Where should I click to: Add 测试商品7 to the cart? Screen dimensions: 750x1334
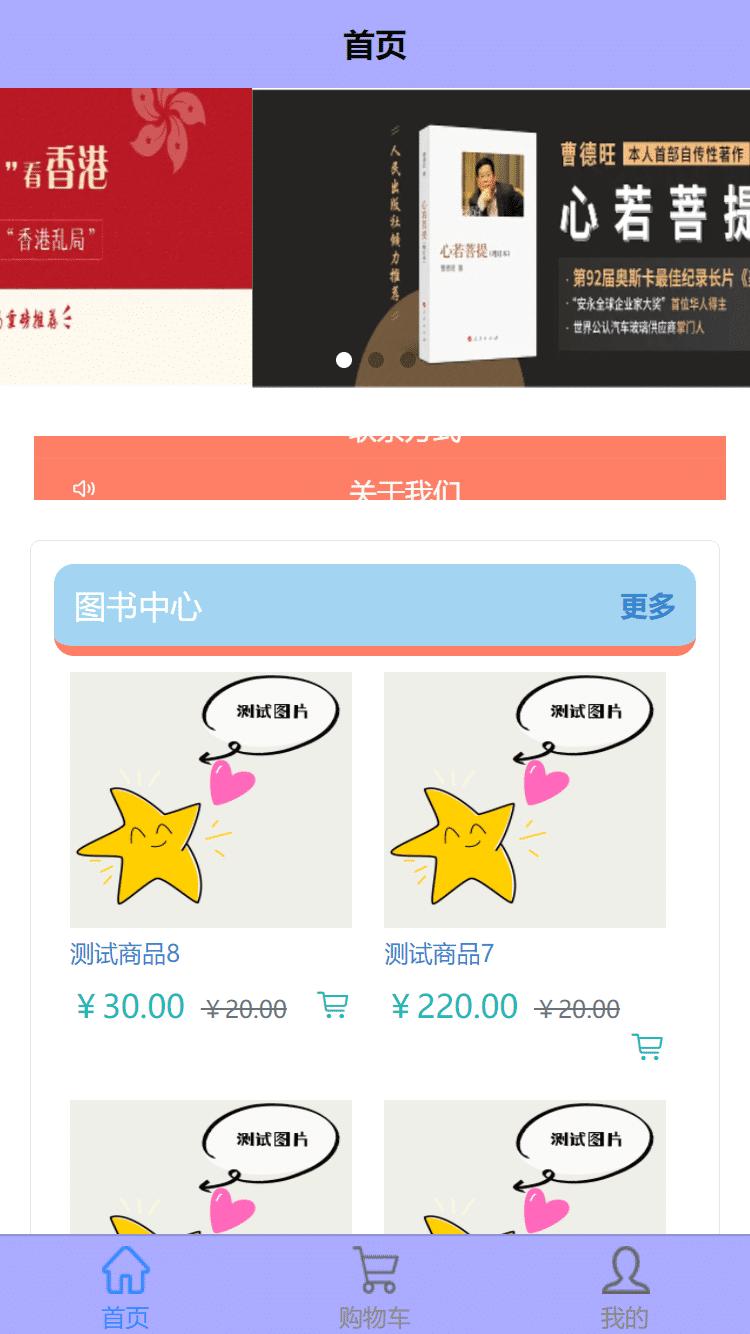click(647, 1047)
